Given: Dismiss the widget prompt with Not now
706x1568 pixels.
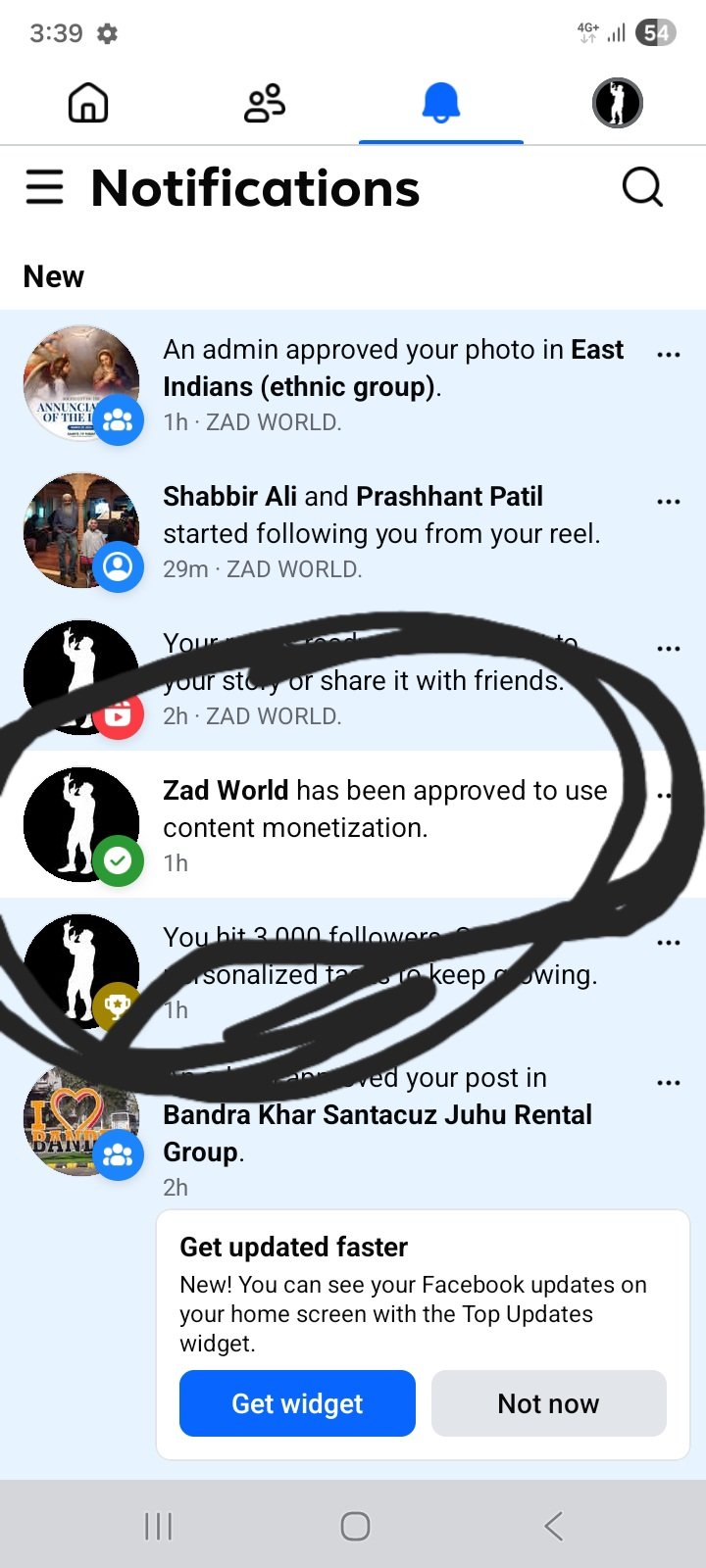Looking at the screenshot, I should tap(548, 1403).
